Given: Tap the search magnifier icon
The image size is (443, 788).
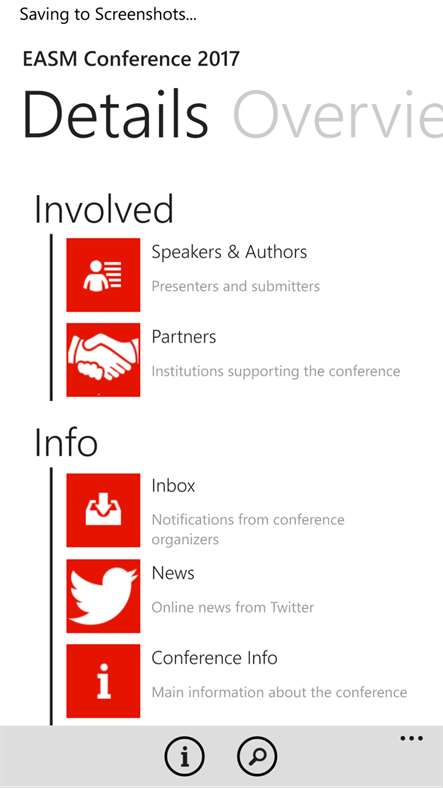Looking at the screenshot, I should pos(257,756).
